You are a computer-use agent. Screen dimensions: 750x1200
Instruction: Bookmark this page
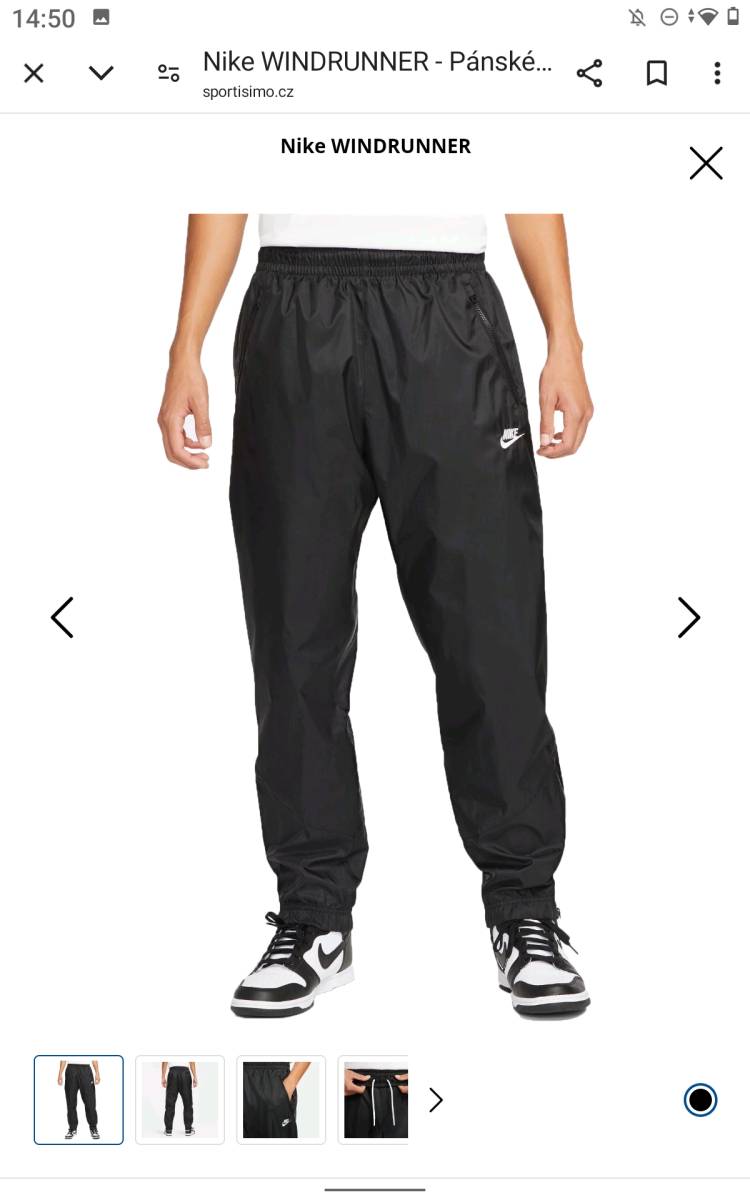(657, 73)
